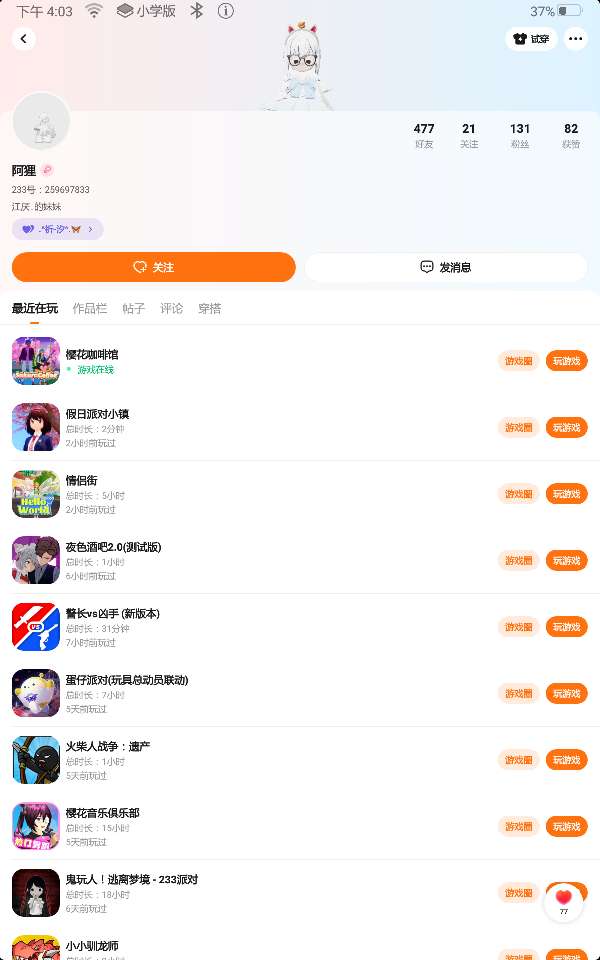Go back using the top-left arrow
The image size is (600, 960).
(24, 39)
